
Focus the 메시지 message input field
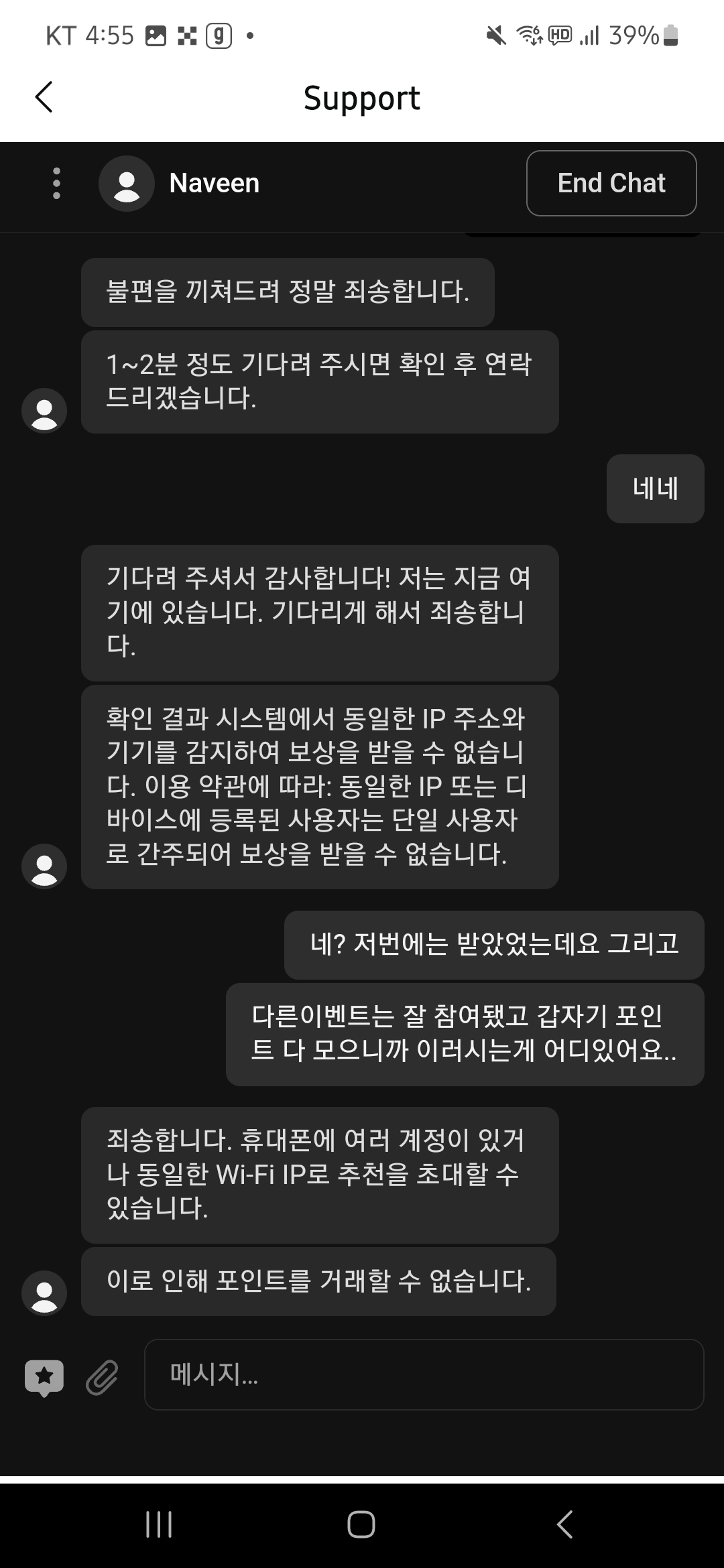(424, 1374)
